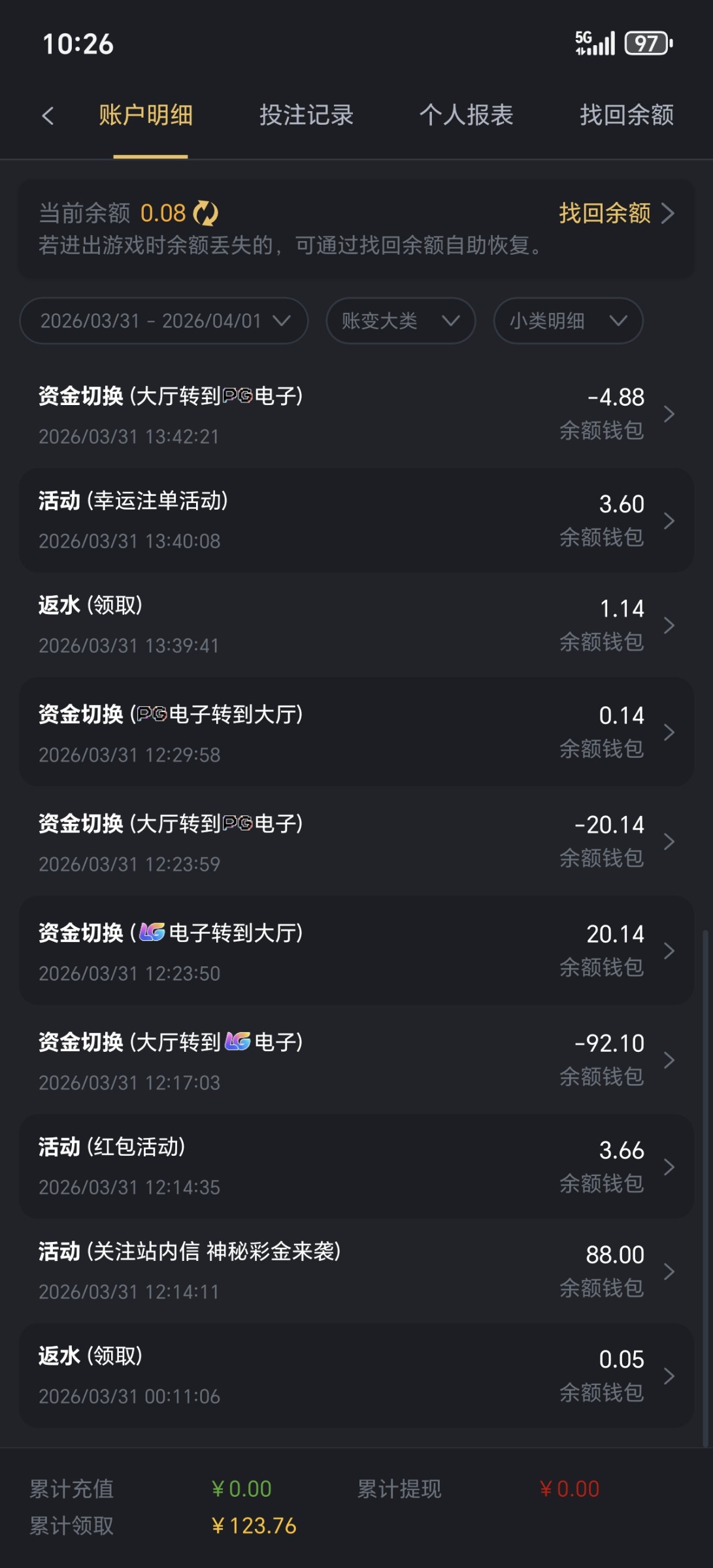Select 找回余额 in the top navigation

point(626,115)
